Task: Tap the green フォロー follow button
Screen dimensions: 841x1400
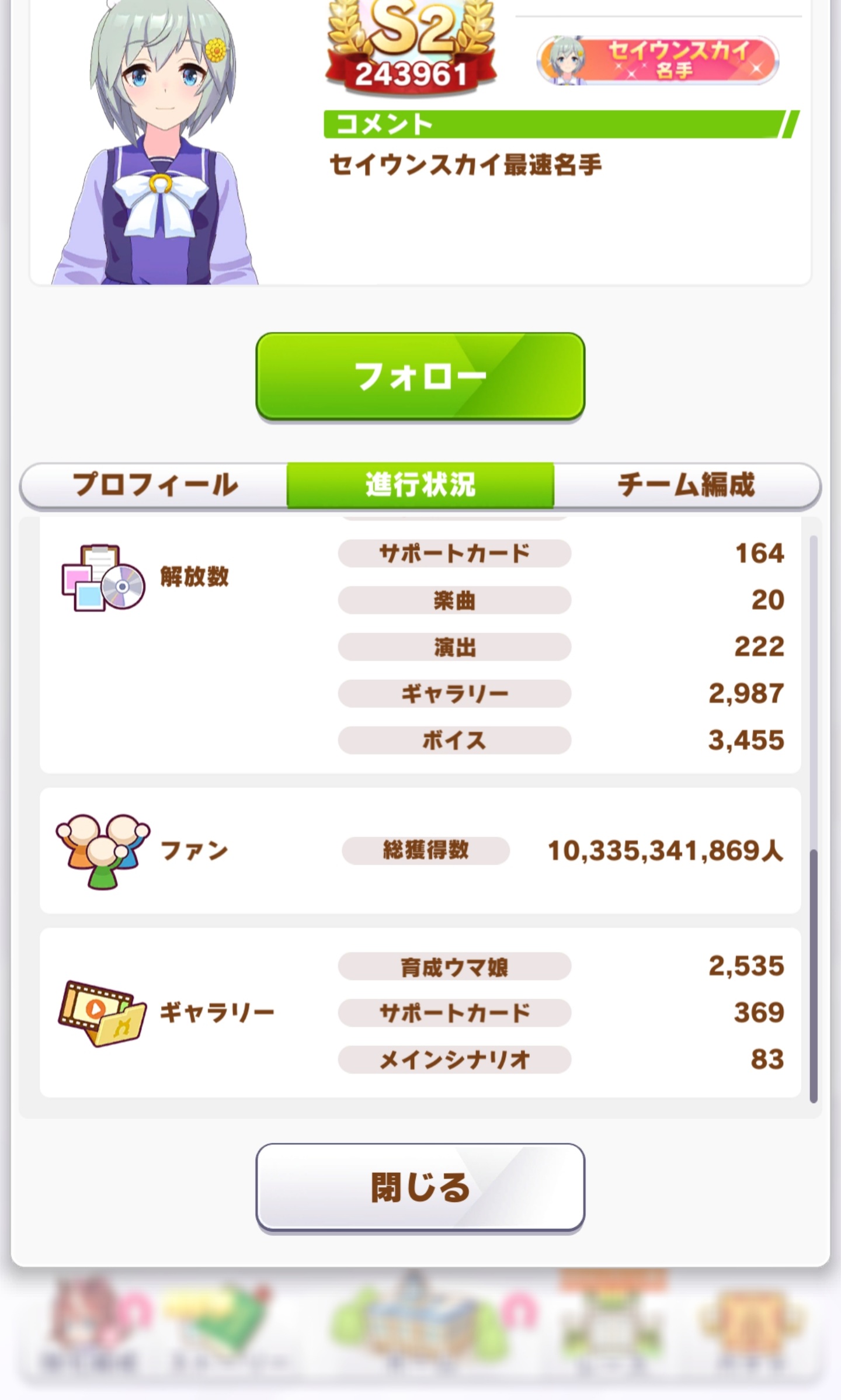Action: point(420,377)
